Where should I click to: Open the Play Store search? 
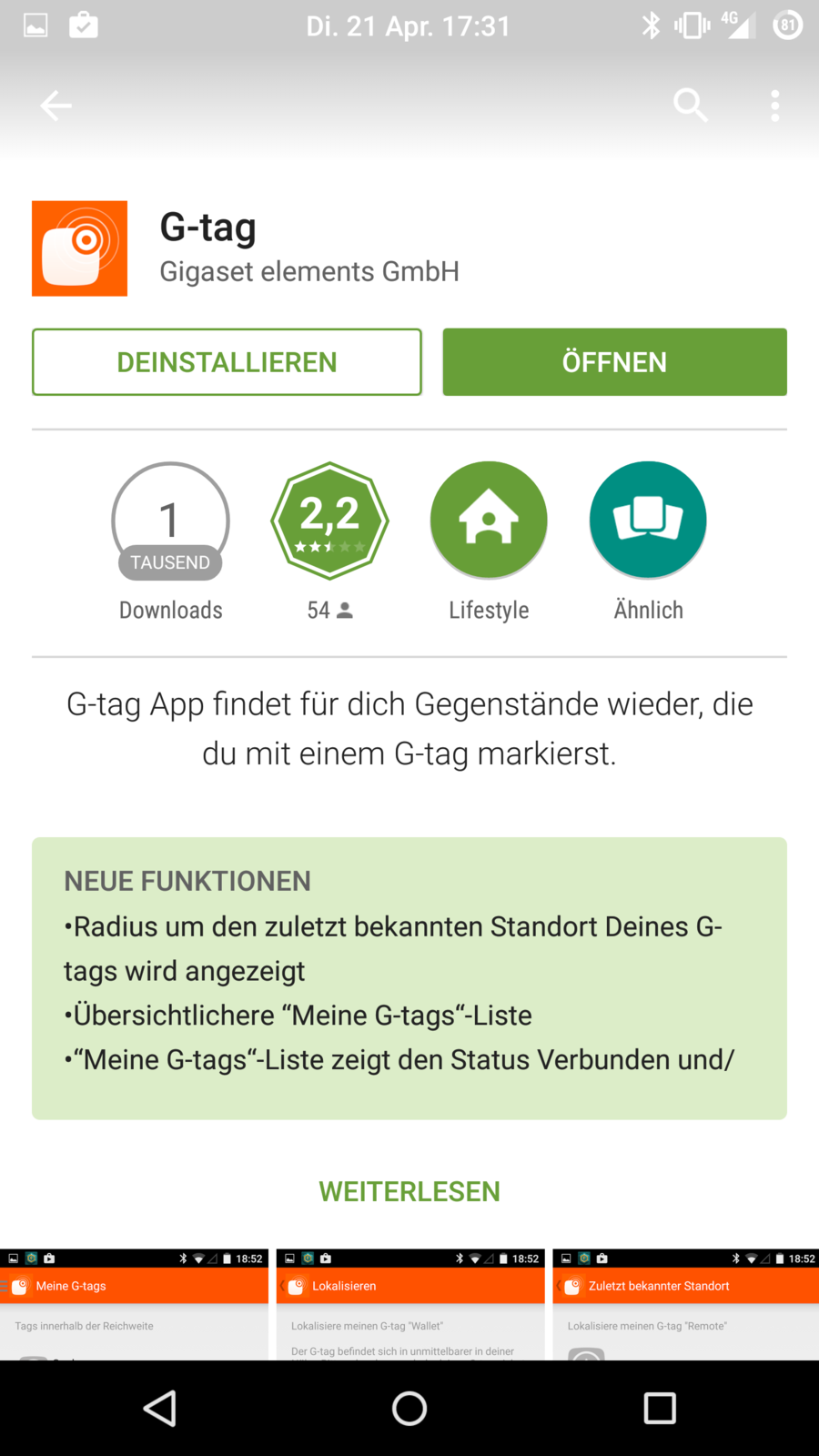pos(690,106)
